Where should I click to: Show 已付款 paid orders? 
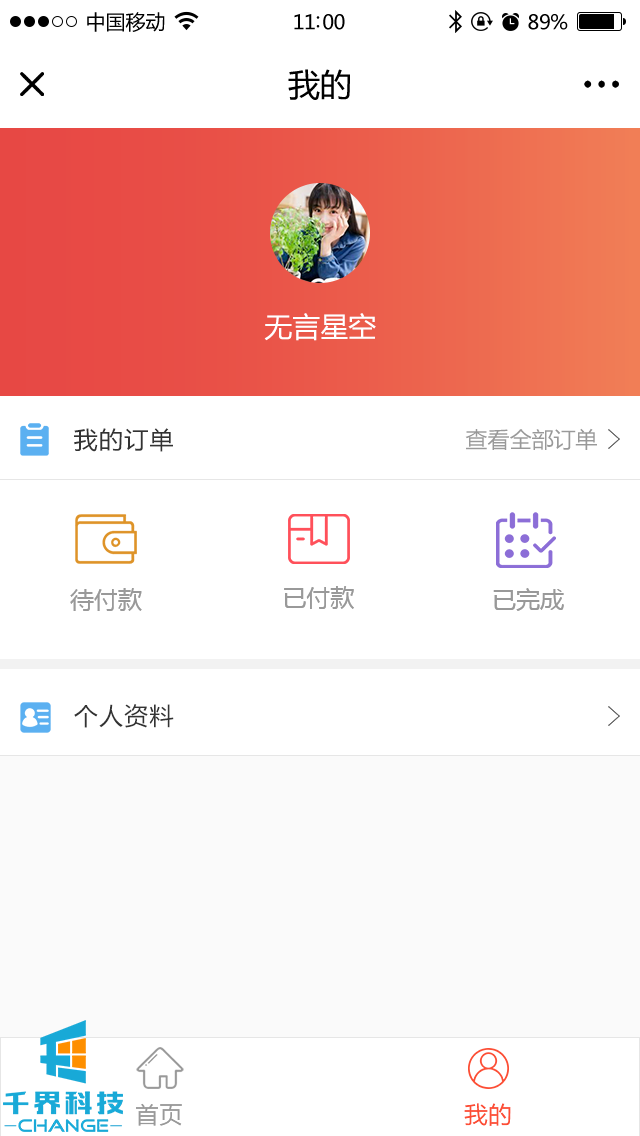click(319, 561)
